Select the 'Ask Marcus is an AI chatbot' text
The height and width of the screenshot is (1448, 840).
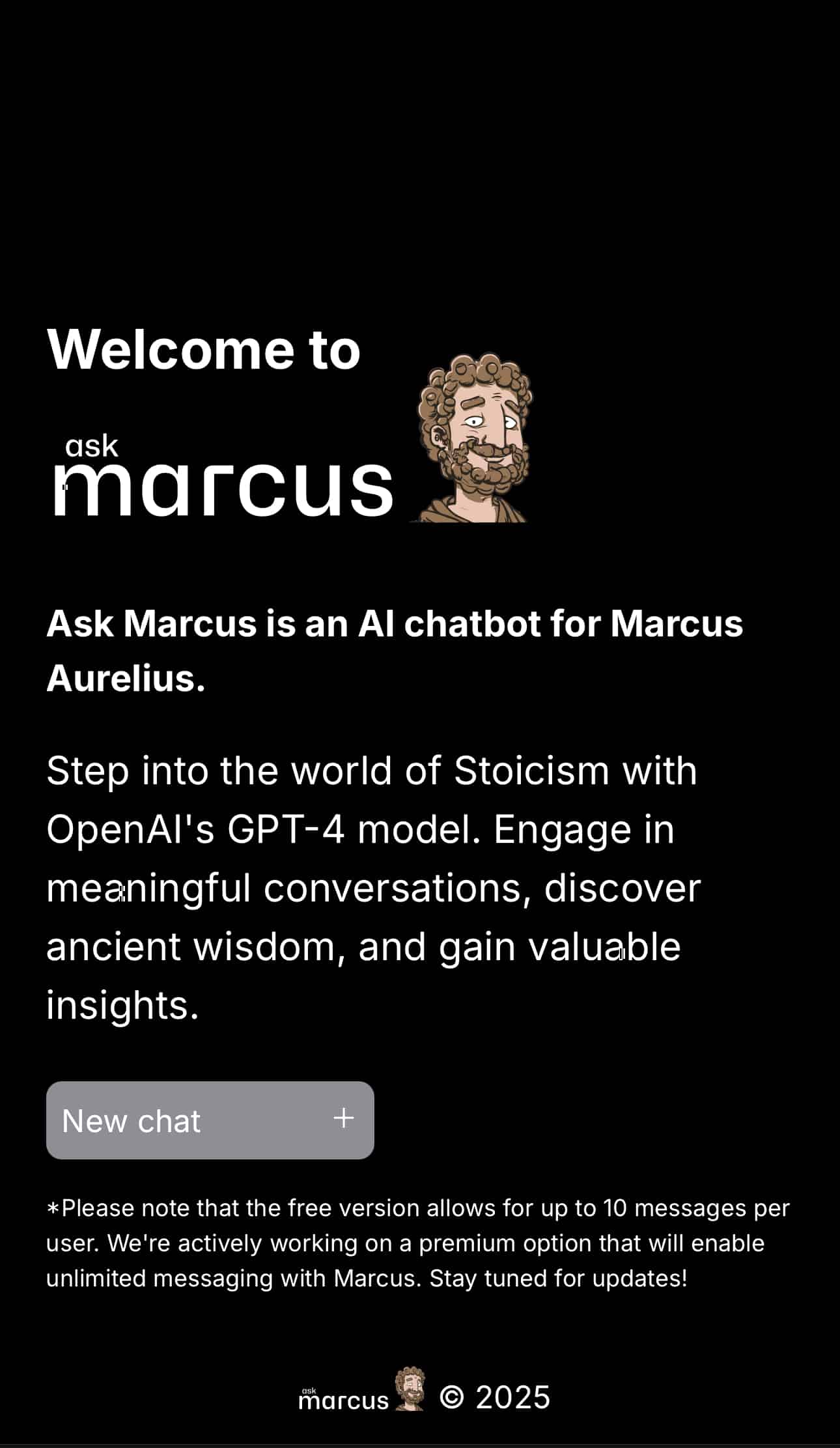click(395, 651)
